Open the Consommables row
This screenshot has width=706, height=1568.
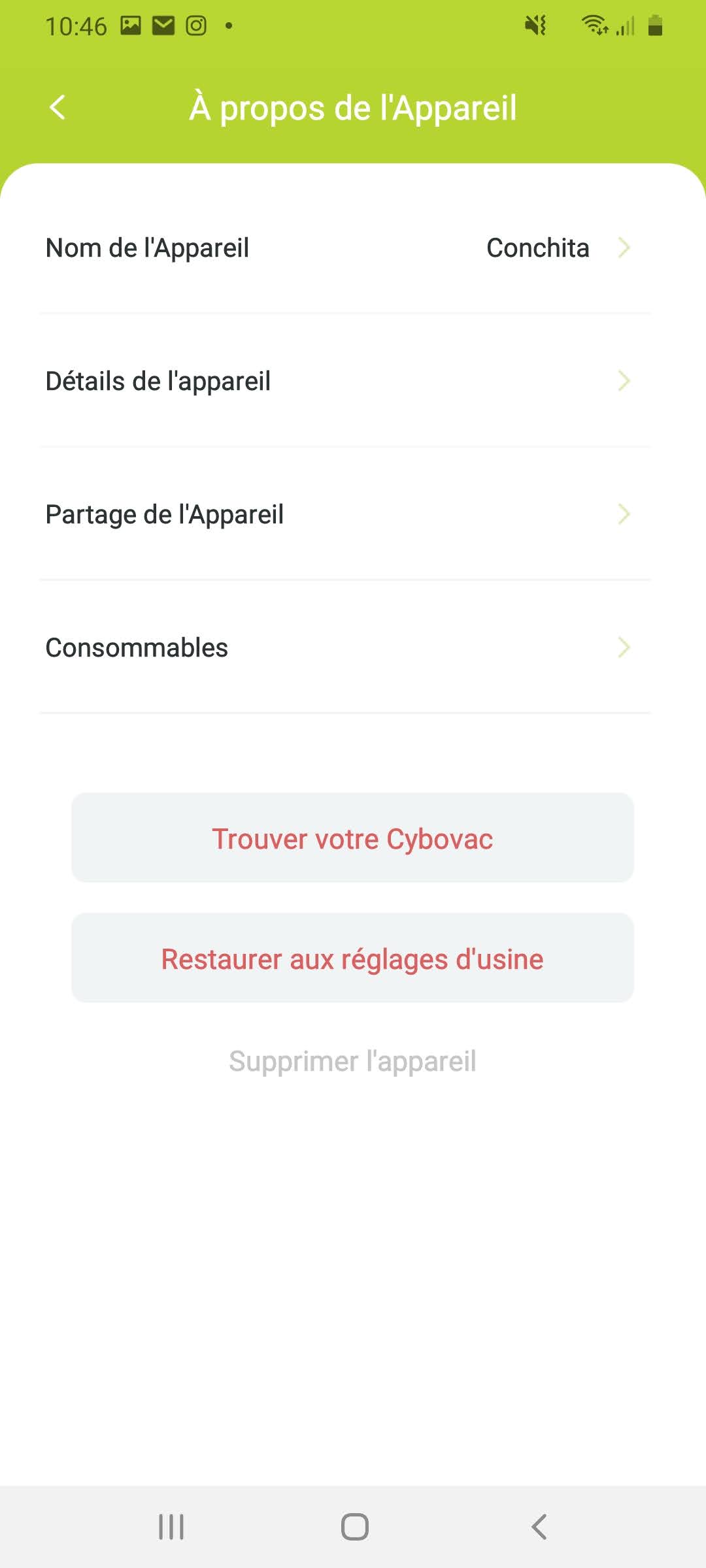pyautogui.click(x=345, y=647)
